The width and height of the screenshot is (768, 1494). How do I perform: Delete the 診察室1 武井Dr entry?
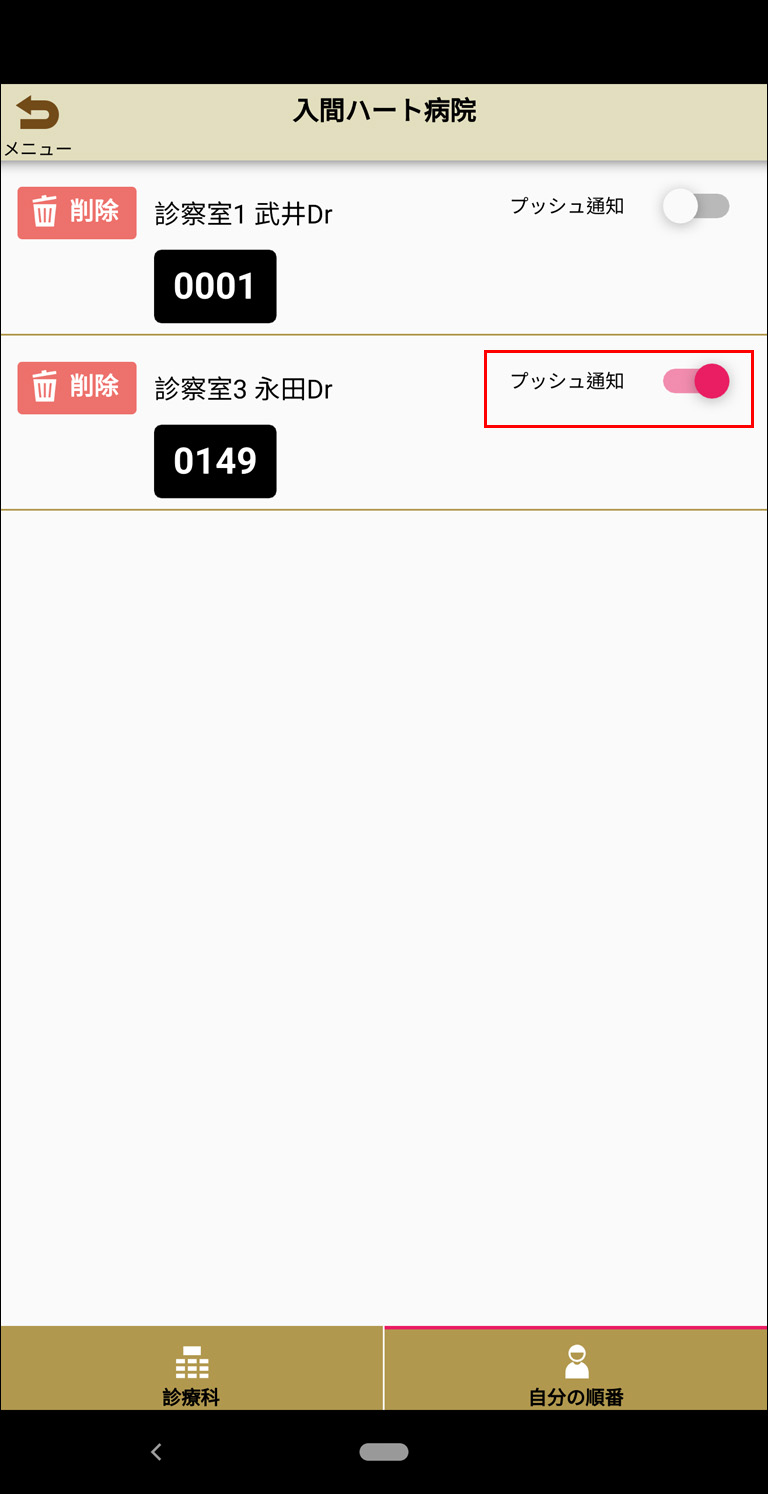77,212
